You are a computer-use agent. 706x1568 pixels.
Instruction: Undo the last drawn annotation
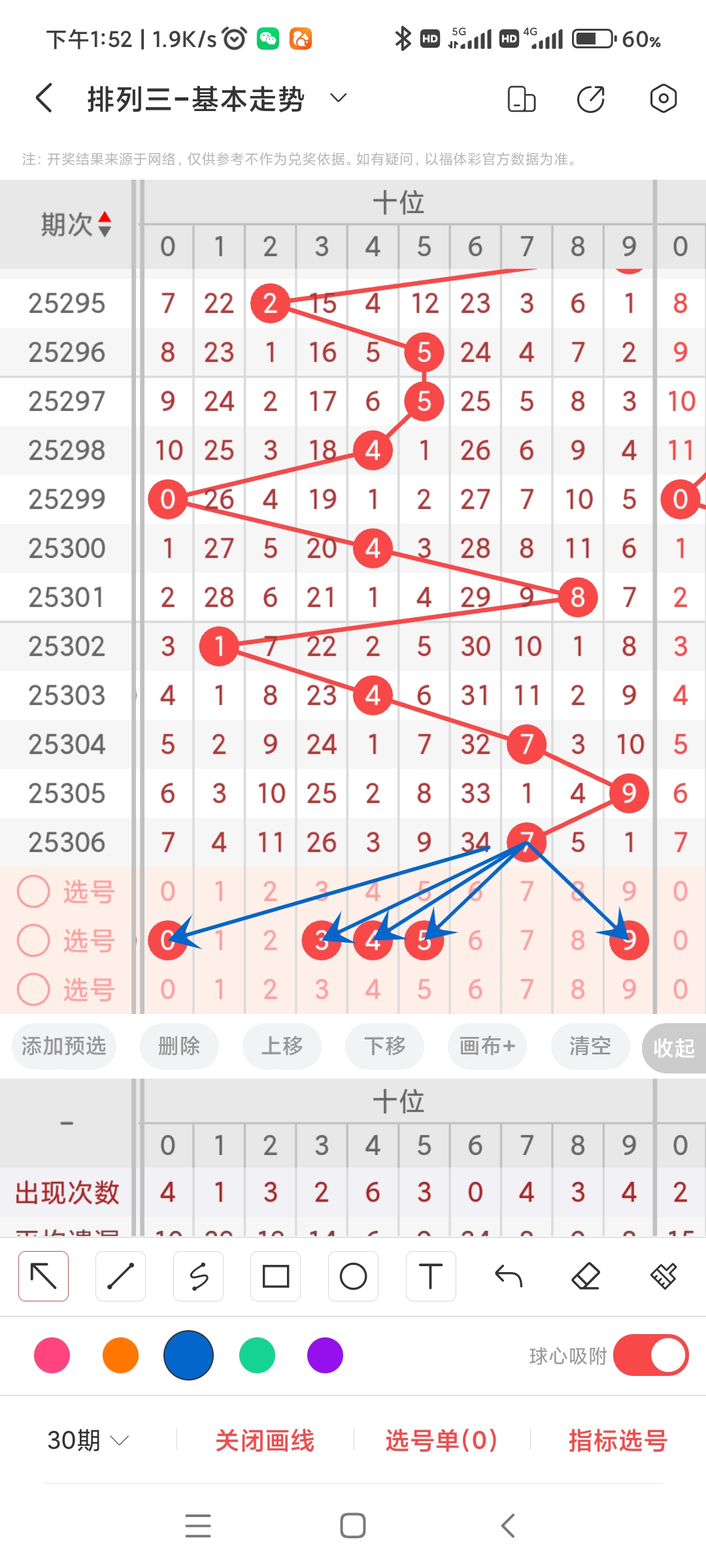(509, 1275)
